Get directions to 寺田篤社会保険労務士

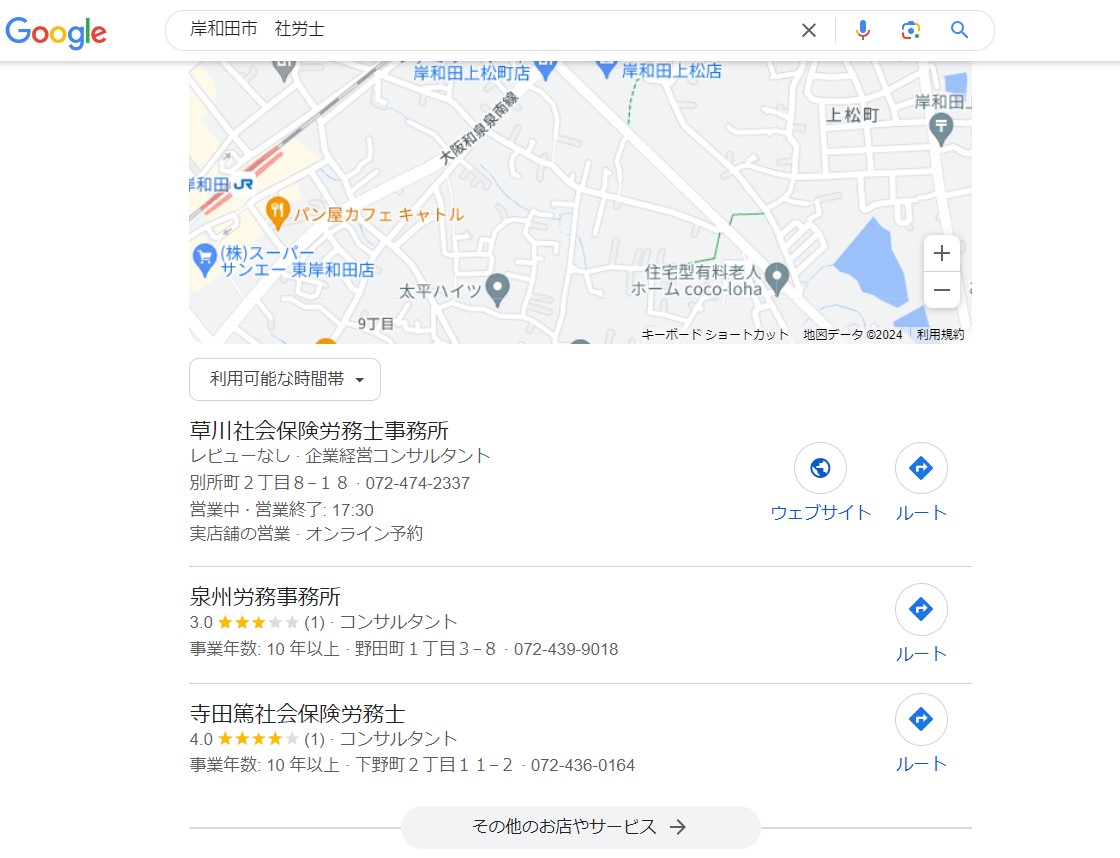pos(921,719)
